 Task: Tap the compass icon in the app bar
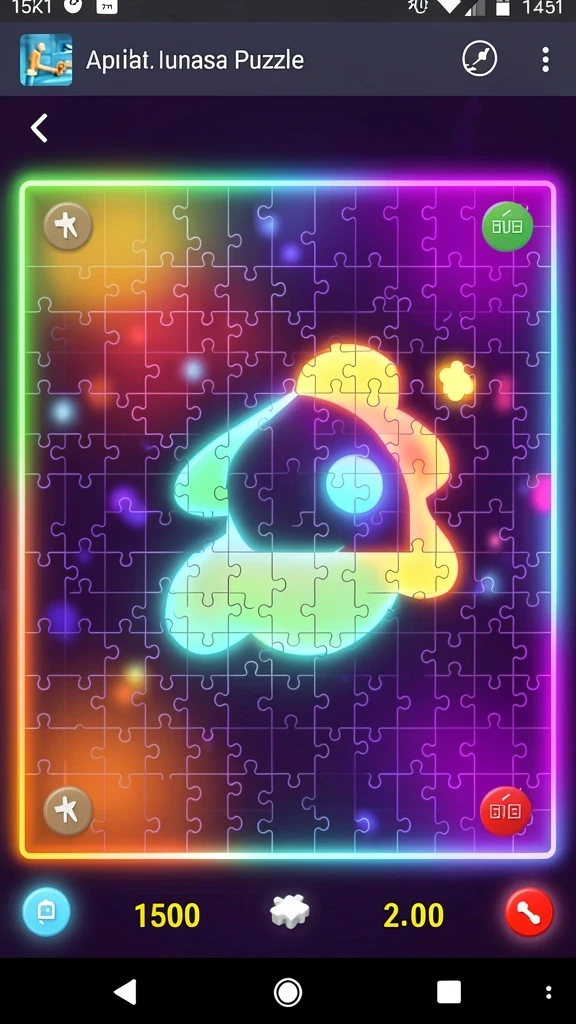point(479,59)
